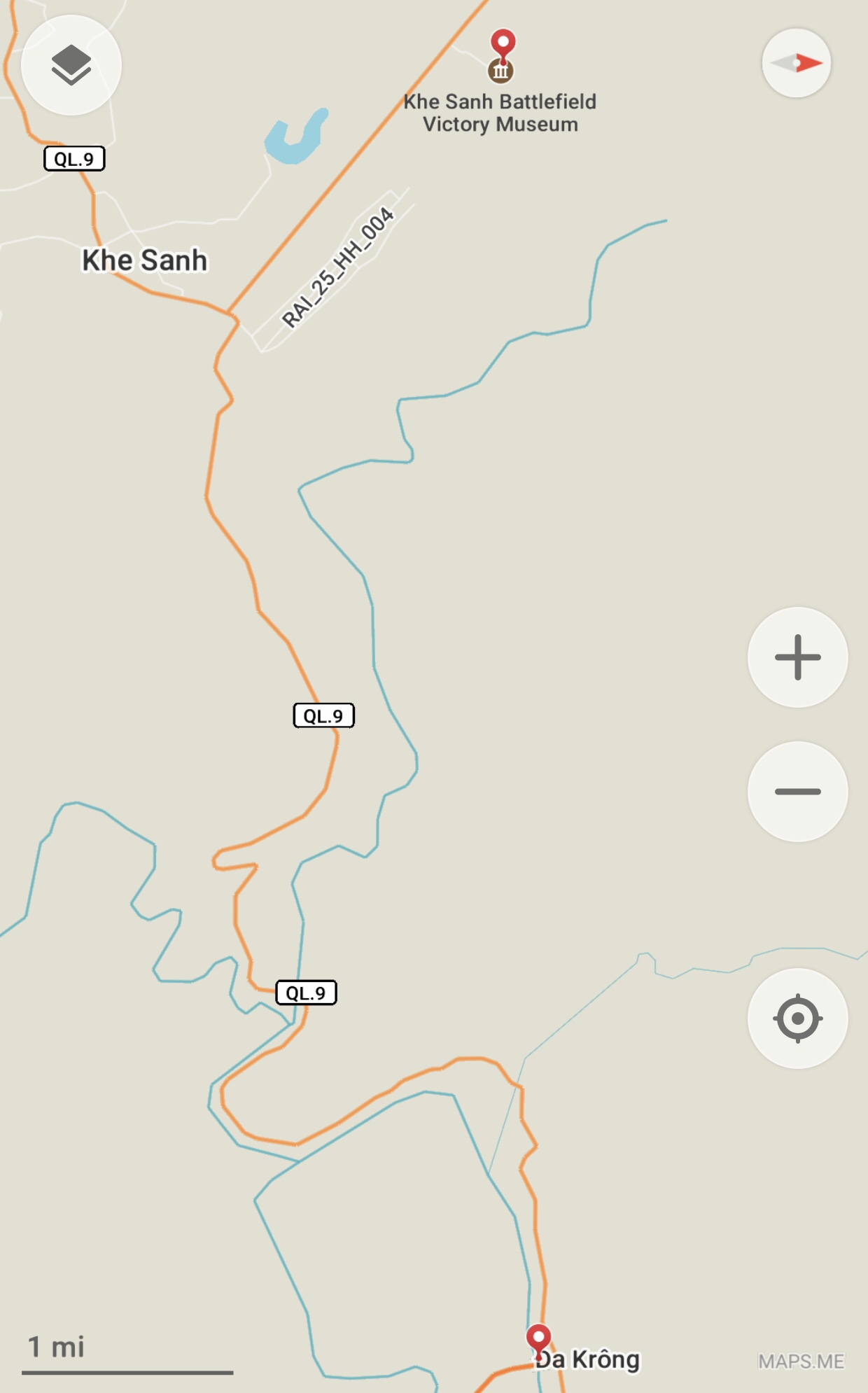Zoom in with the plus button

[x=798, y=657]
